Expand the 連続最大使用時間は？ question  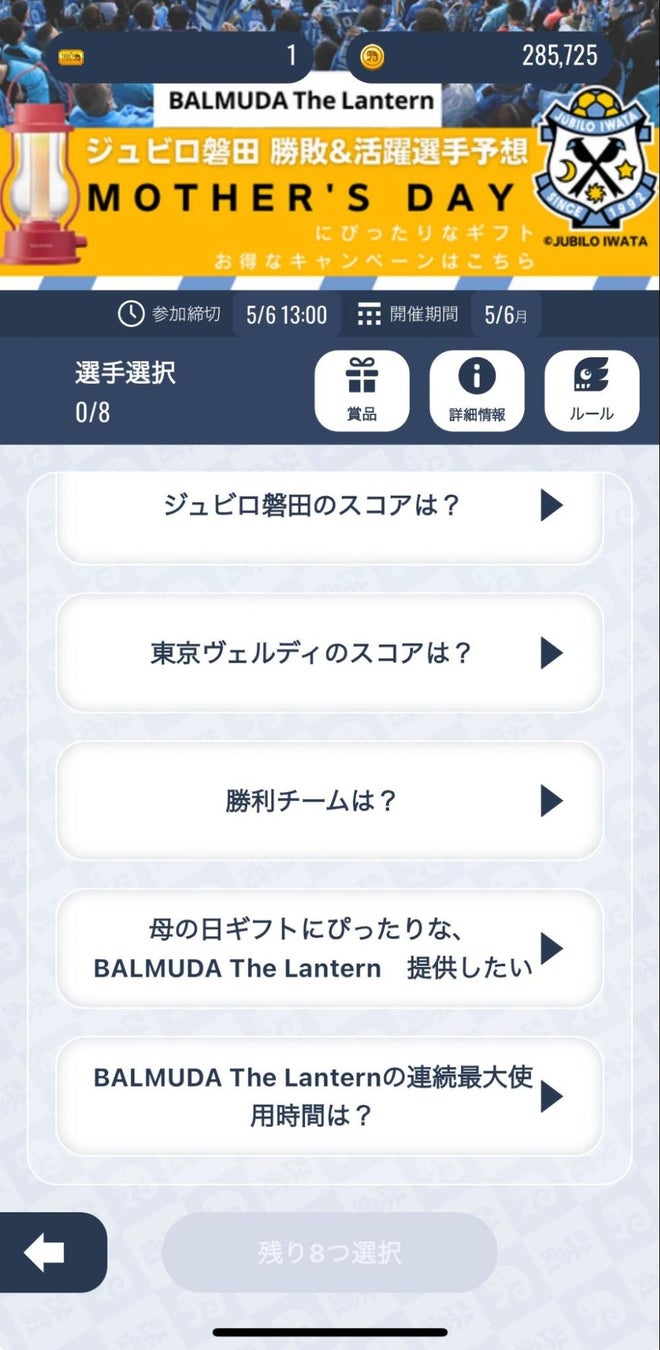coord(330,1097)
